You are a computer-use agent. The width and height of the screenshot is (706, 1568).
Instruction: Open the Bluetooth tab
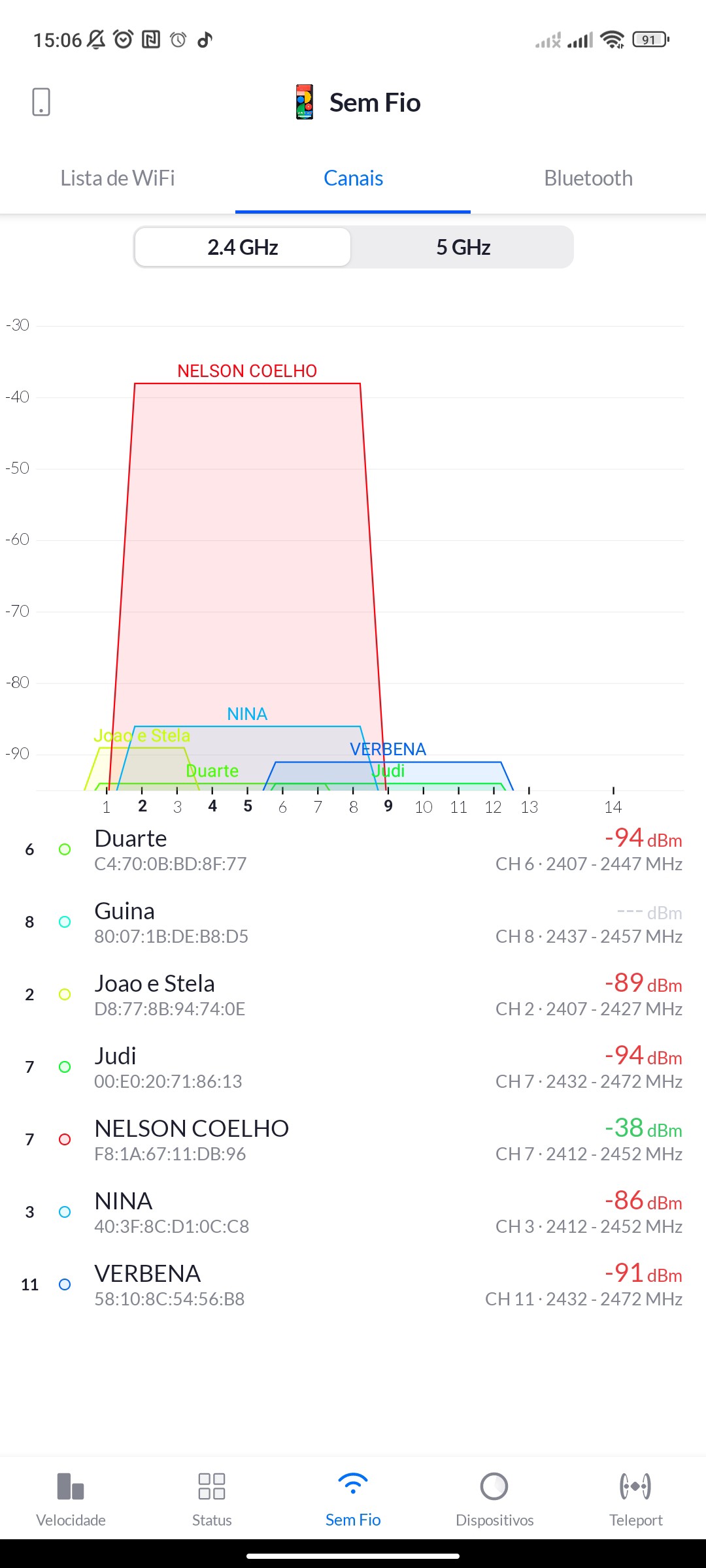588,178
